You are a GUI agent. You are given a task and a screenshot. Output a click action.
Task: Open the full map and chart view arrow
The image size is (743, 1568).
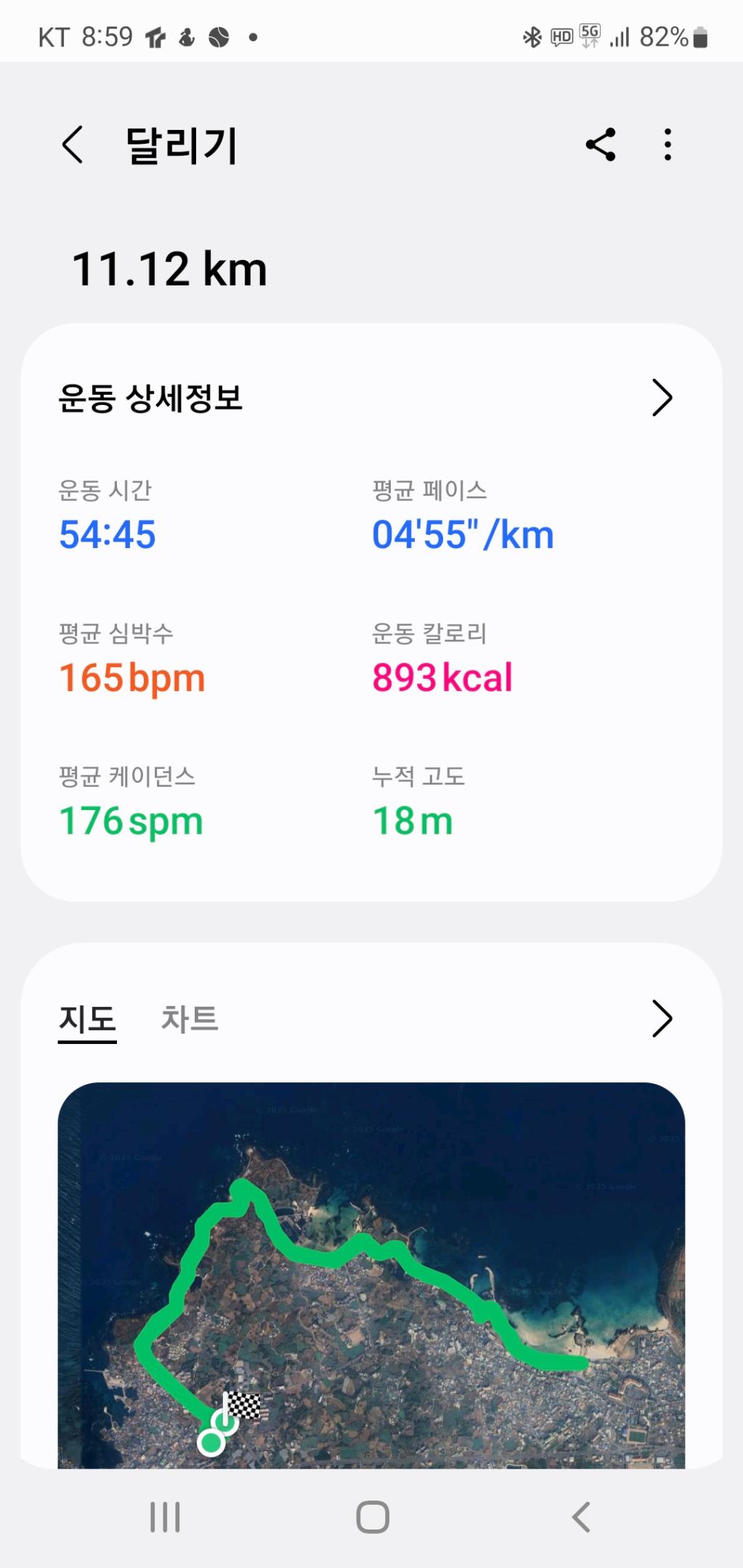[662, 1018]
